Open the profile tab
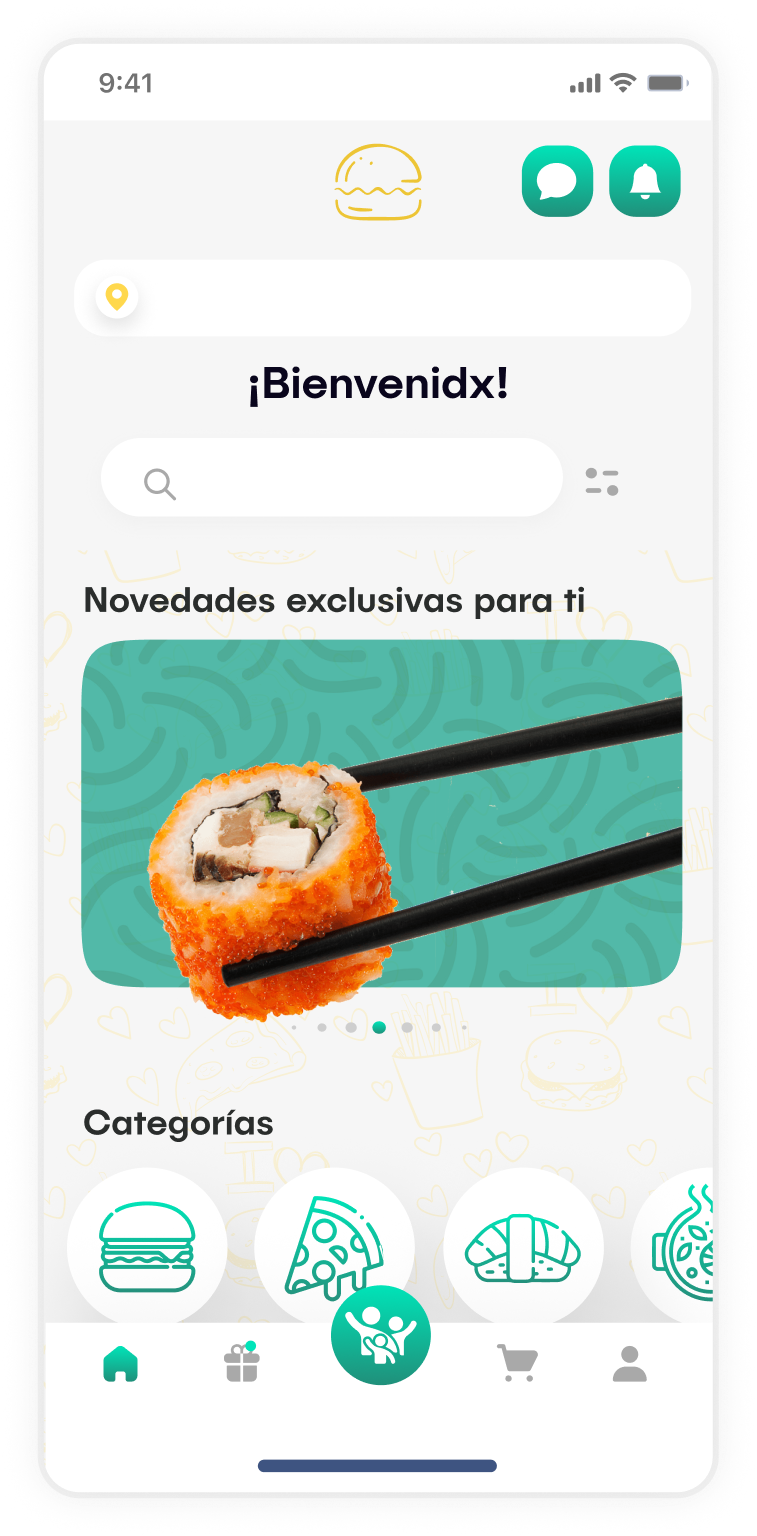Image resolution: width=757 pixels, height=1536 pixels. tap(630, 1364)
